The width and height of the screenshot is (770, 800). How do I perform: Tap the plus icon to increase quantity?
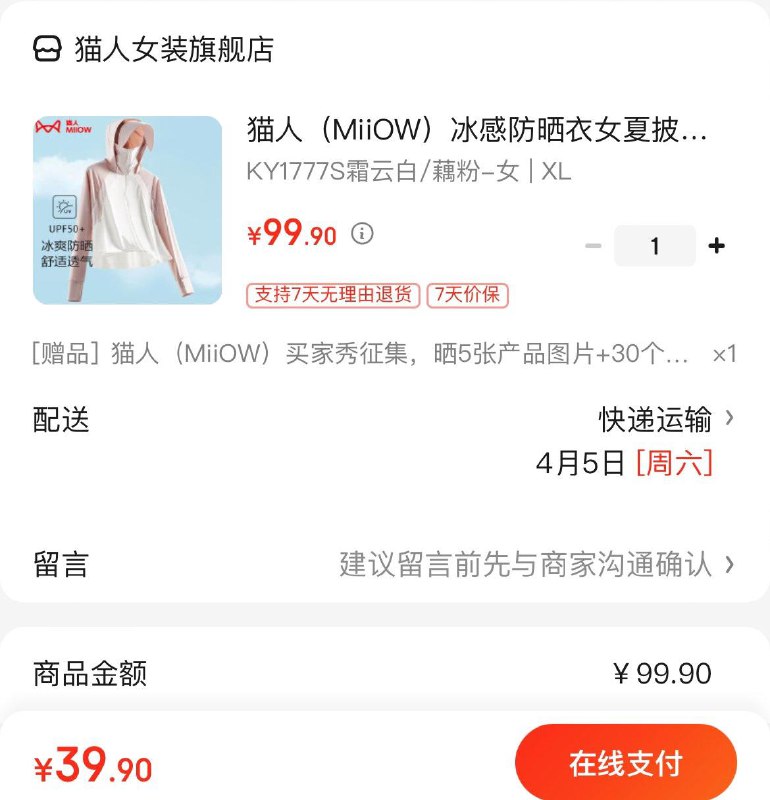coord(717,244)
